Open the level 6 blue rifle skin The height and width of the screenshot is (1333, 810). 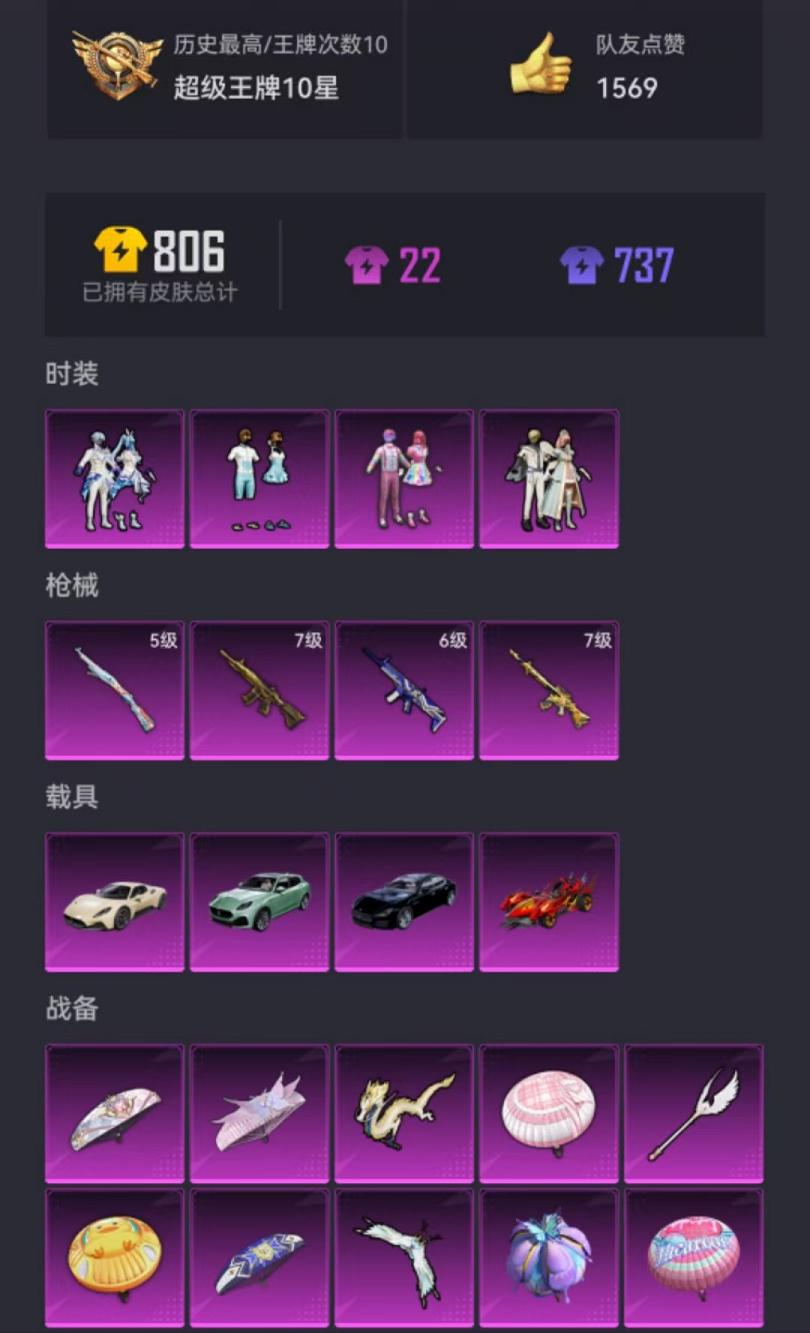tap(404, 690)
